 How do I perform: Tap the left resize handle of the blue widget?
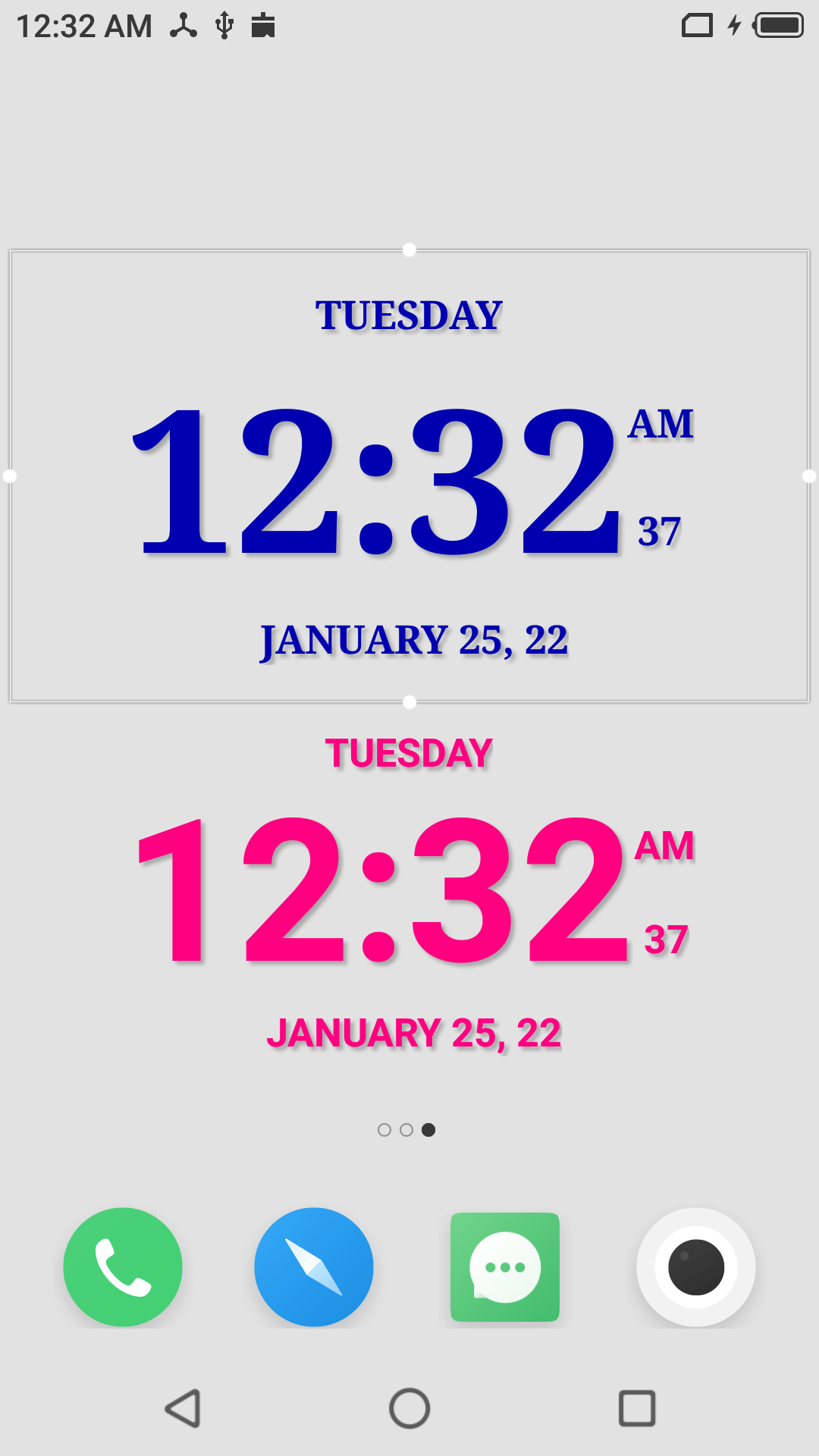click(11, 476)
